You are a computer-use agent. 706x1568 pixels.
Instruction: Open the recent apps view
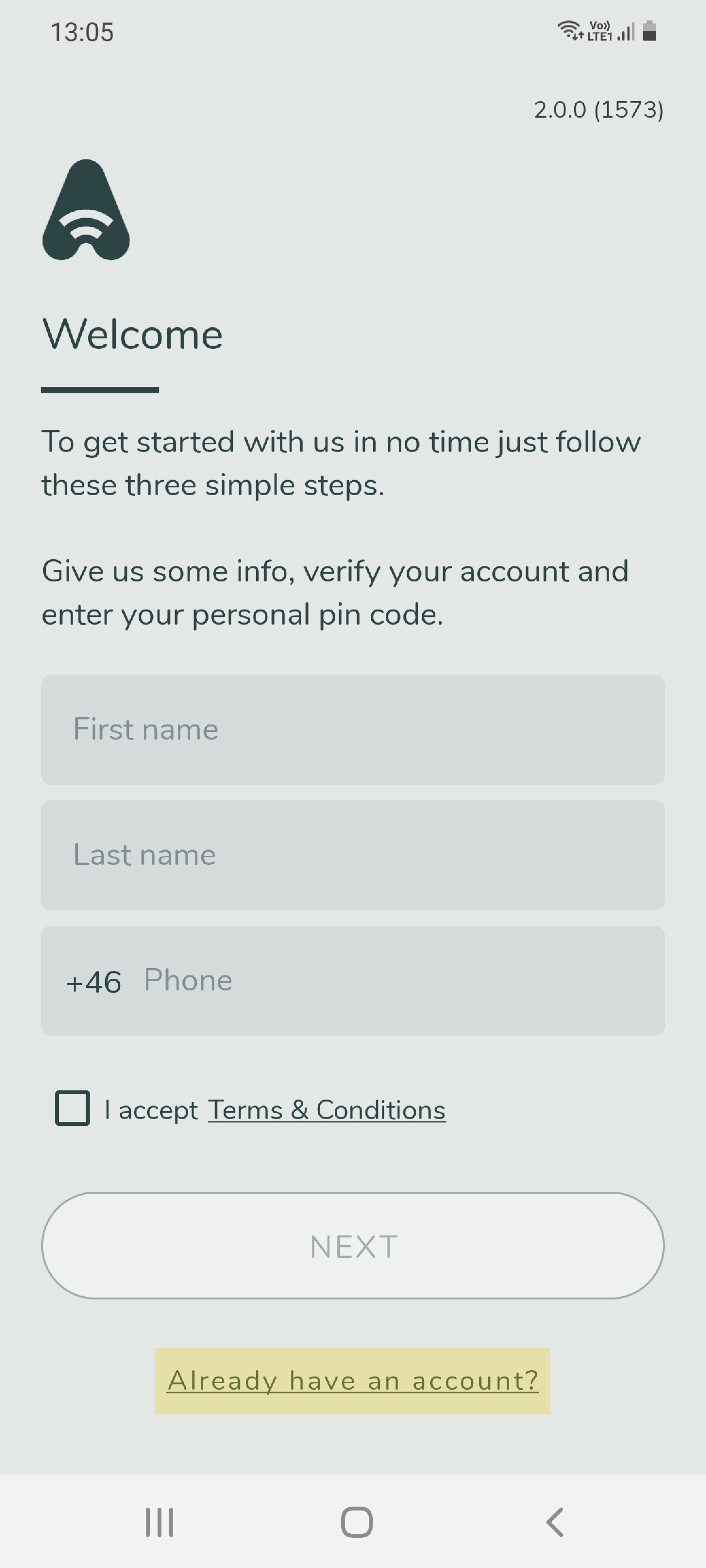pyautogui.click(x=160, y=1522)
